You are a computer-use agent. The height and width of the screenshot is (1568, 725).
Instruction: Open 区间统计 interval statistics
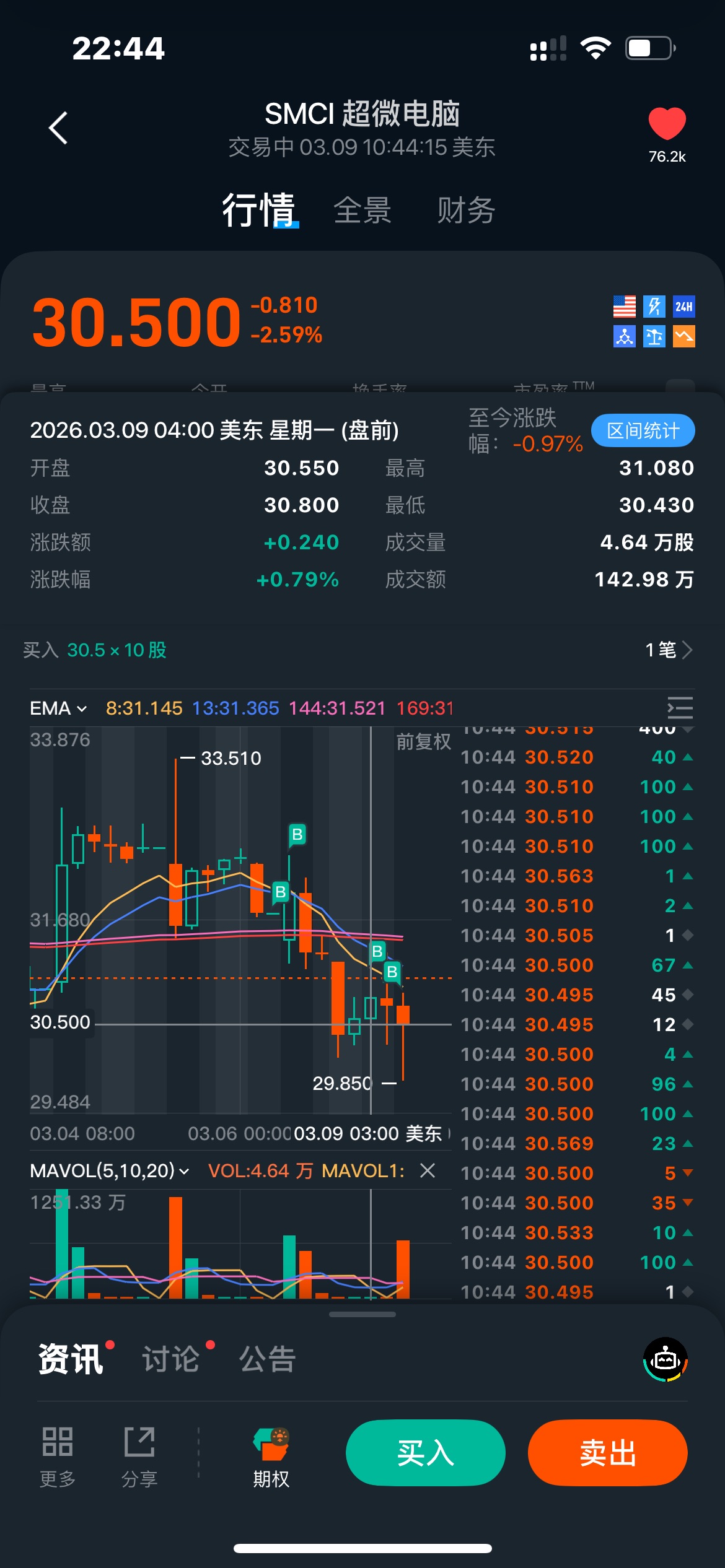coord(643,430)
